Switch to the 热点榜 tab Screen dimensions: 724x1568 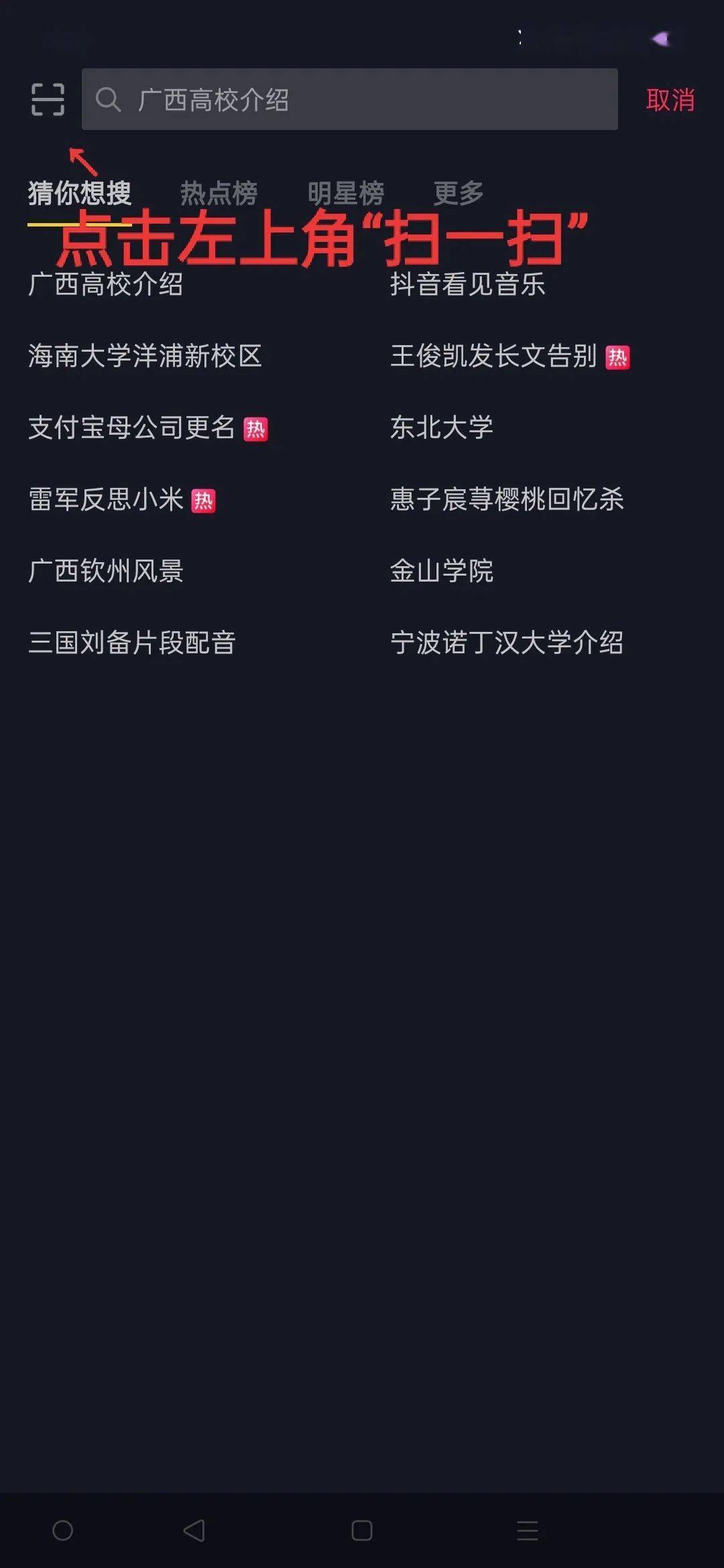(219, 193)
